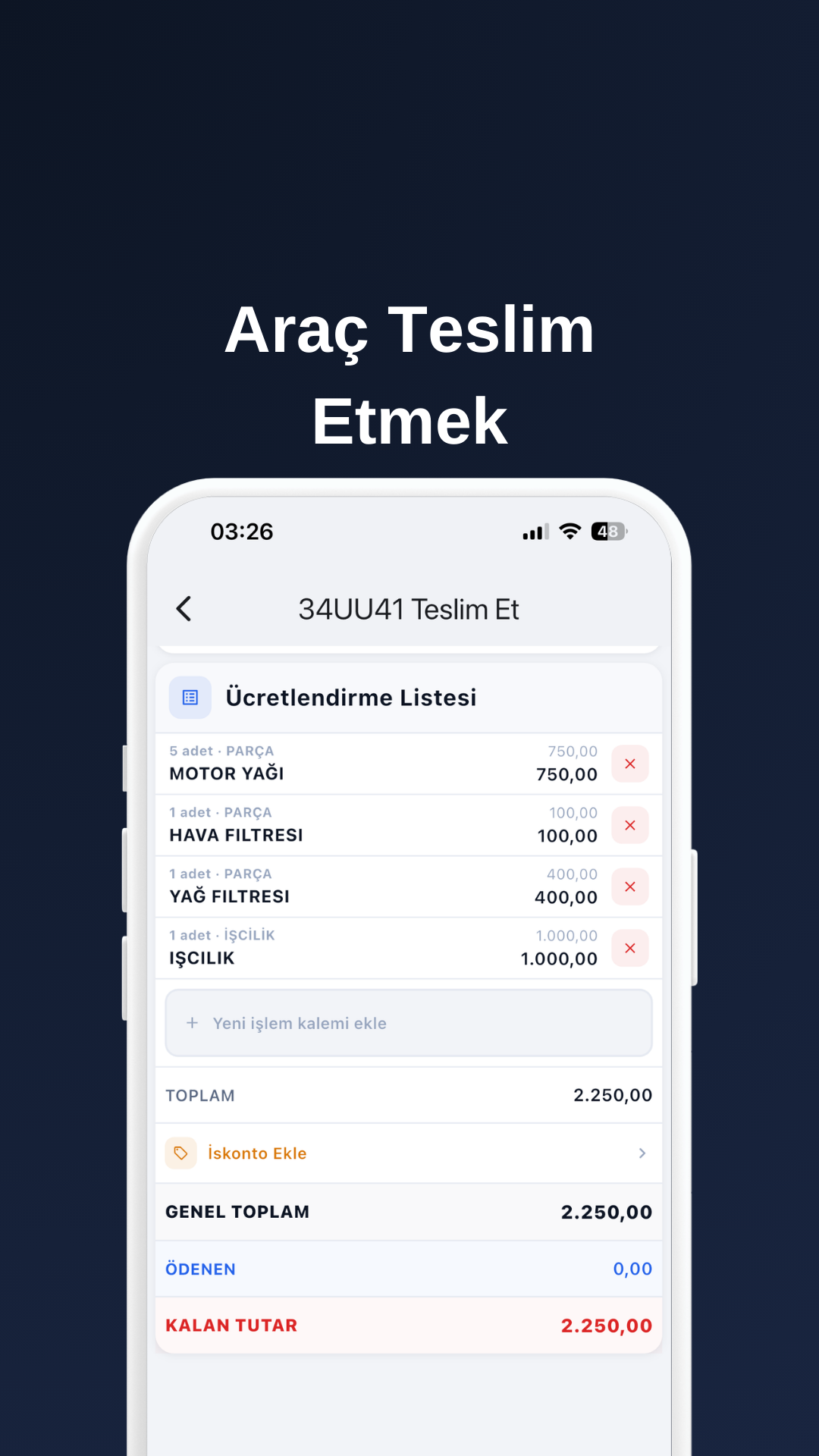Click the Ücretlendirme Listesi list icon
Image resolution: width=819 pixels, height=1456 pixels.
[190, 697]
